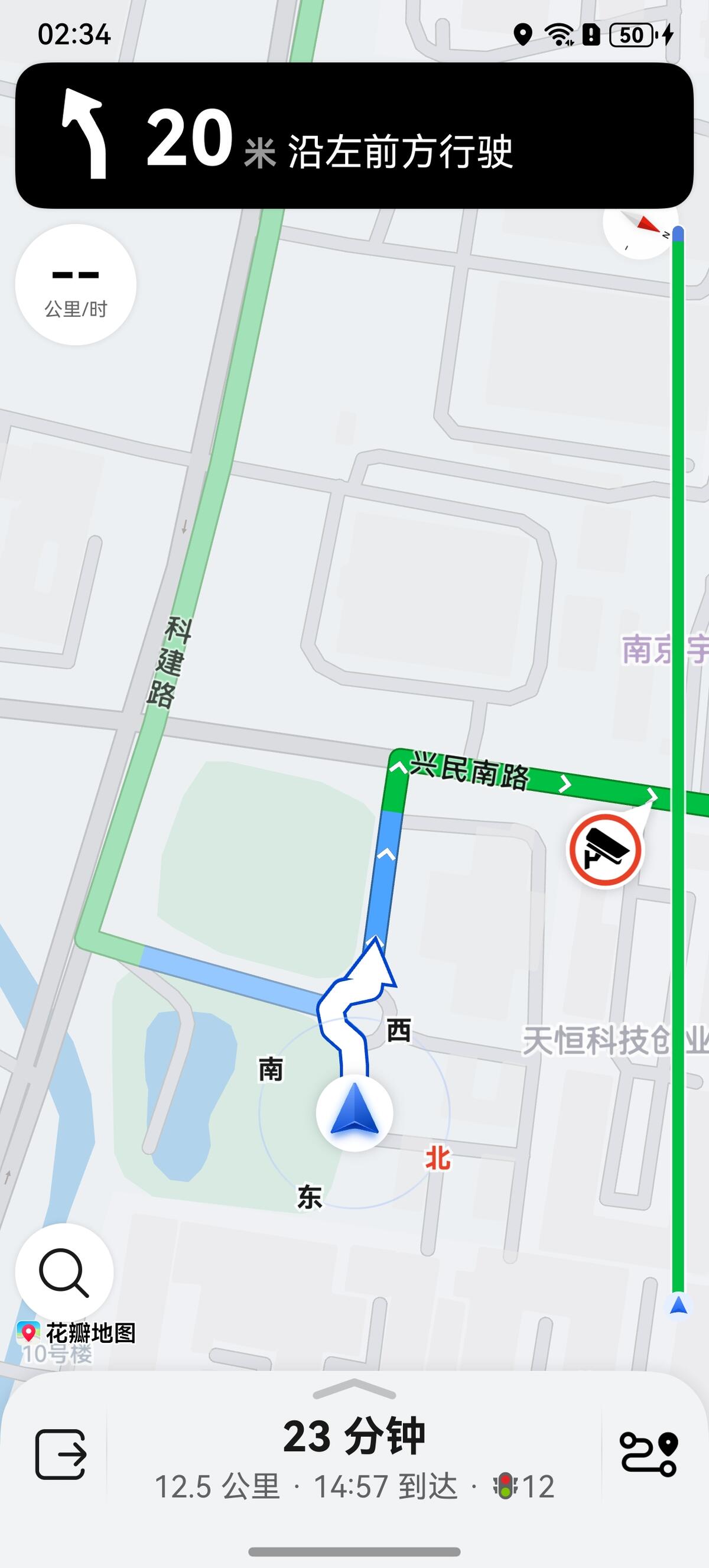Tap the speed indicator circle
709x1568 pixels.
coord(76,285)
